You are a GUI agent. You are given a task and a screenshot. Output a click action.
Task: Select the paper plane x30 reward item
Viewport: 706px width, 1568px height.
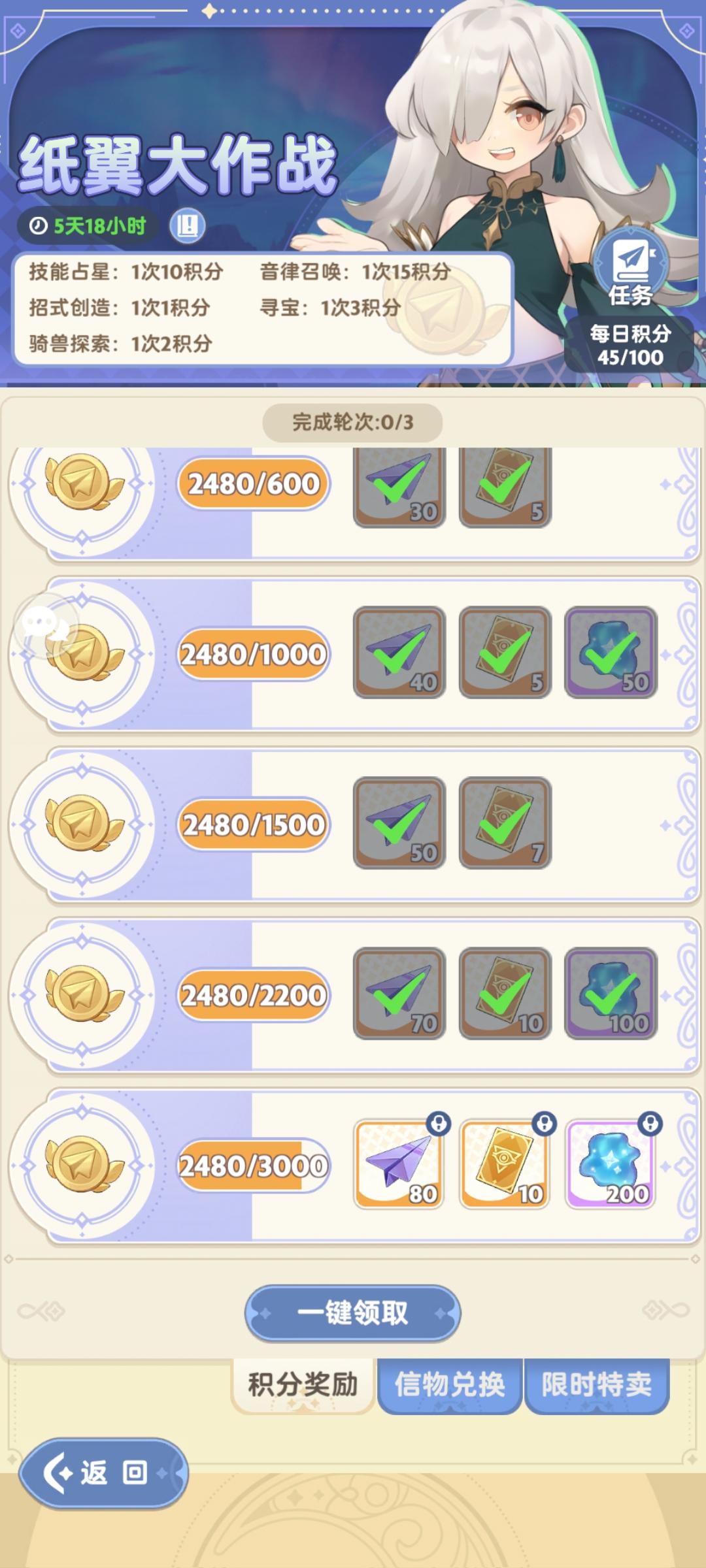pyautogui.click(x=399, y=485)
